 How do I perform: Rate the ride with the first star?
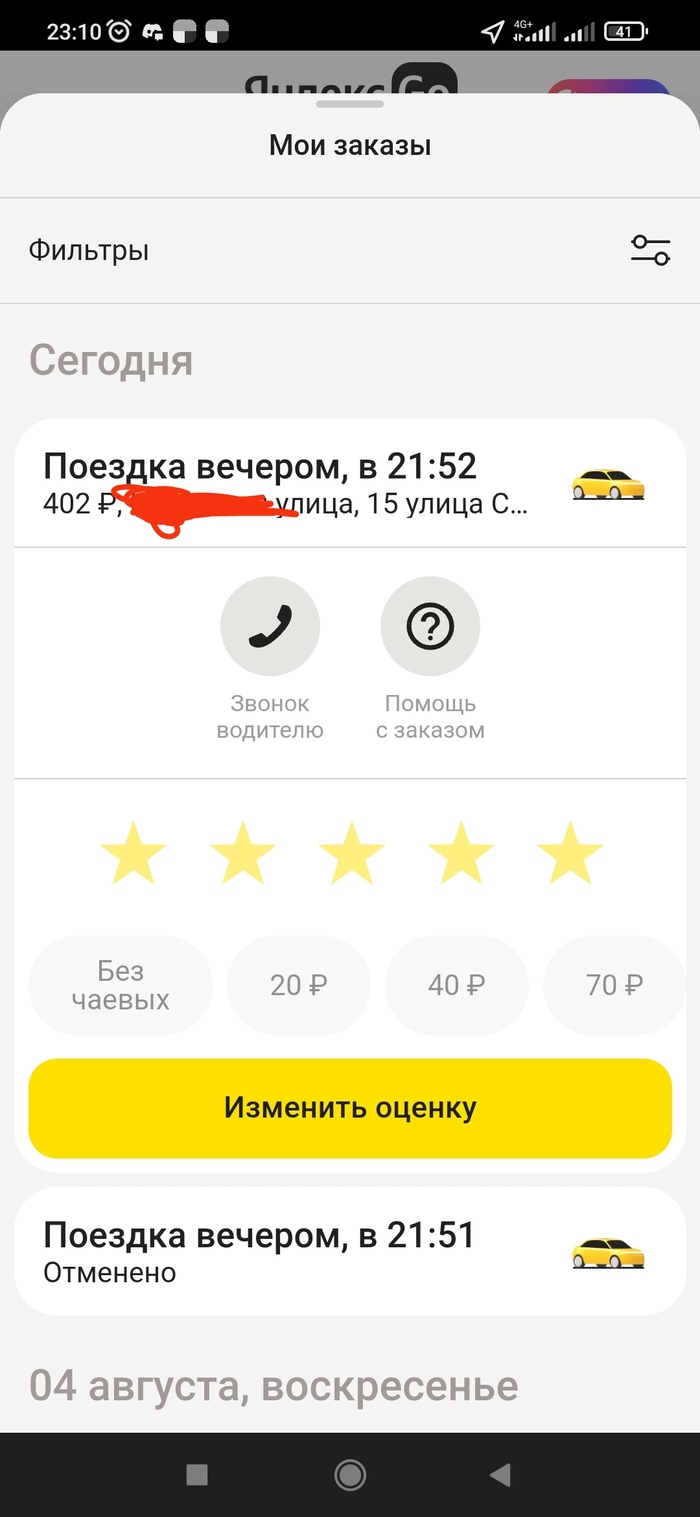point(133,853)
